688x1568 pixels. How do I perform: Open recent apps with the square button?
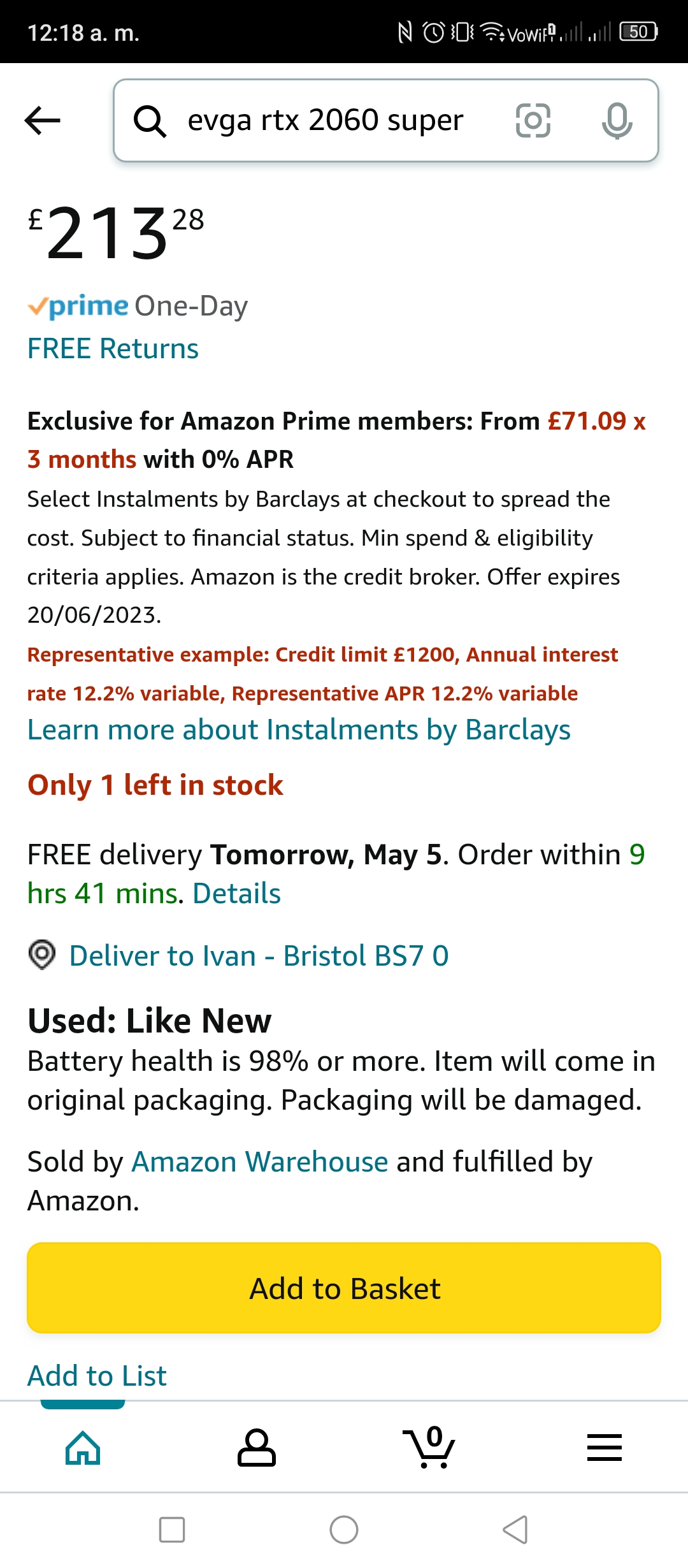click(x=172, y=1529)
